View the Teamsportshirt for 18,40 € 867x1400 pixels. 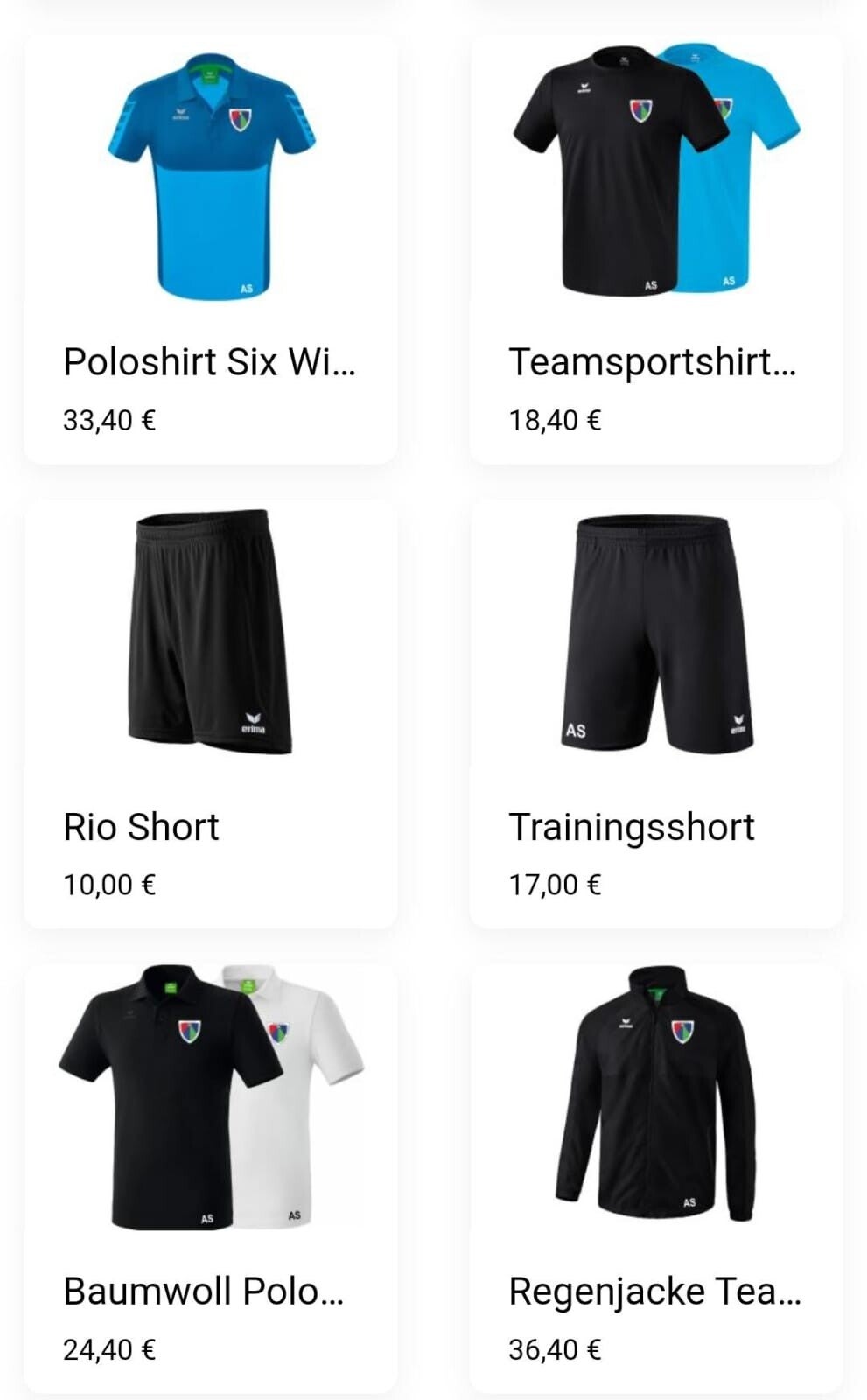(655, 249)
